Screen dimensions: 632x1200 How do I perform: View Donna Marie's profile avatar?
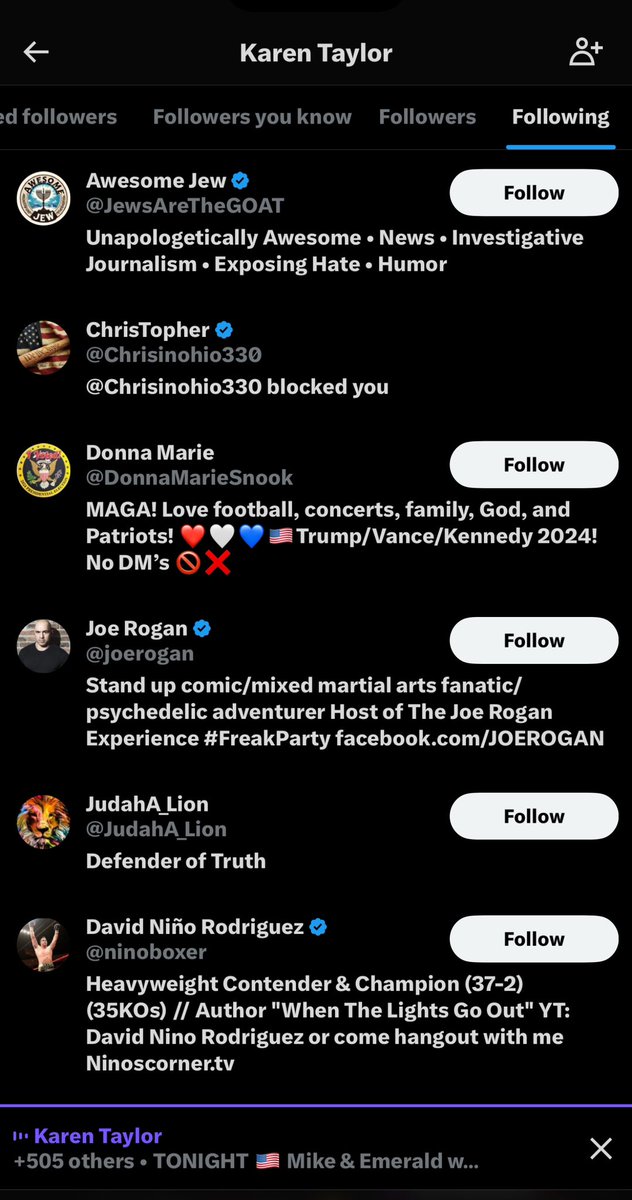click(44, 470)
